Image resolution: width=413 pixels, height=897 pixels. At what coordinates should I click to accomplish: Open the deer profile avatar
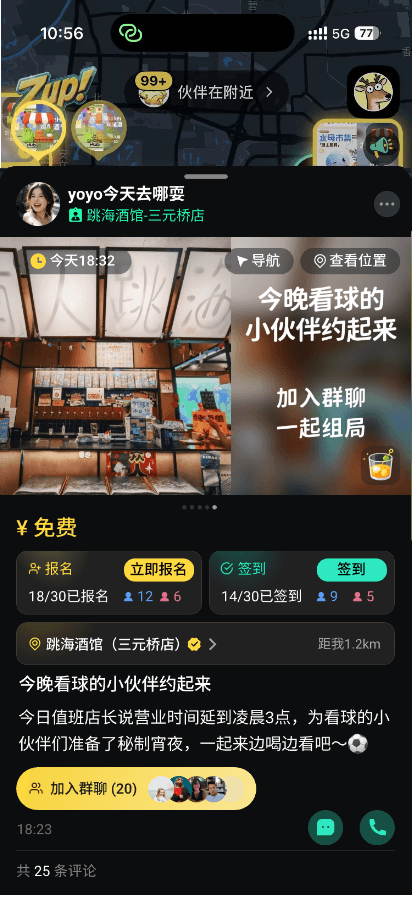click(373, 92)
